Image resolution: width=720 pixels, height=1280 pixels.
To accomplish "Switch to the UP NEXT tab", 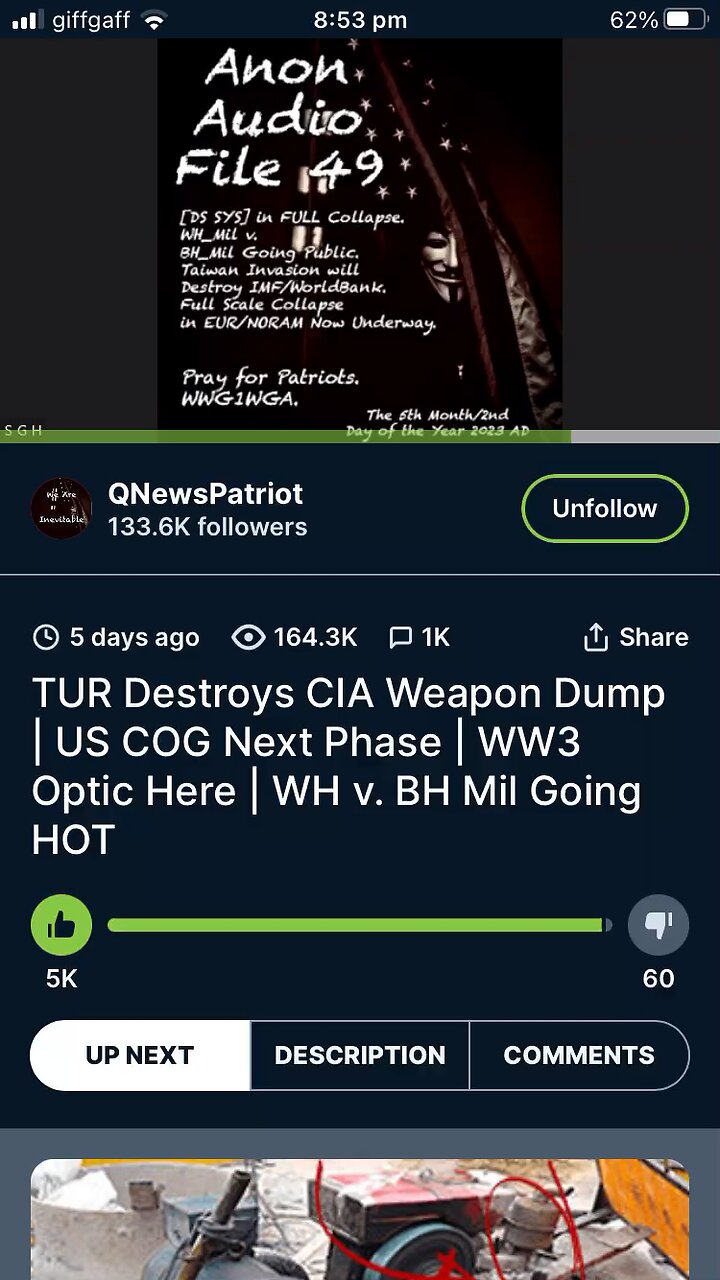I will 140,1055.
